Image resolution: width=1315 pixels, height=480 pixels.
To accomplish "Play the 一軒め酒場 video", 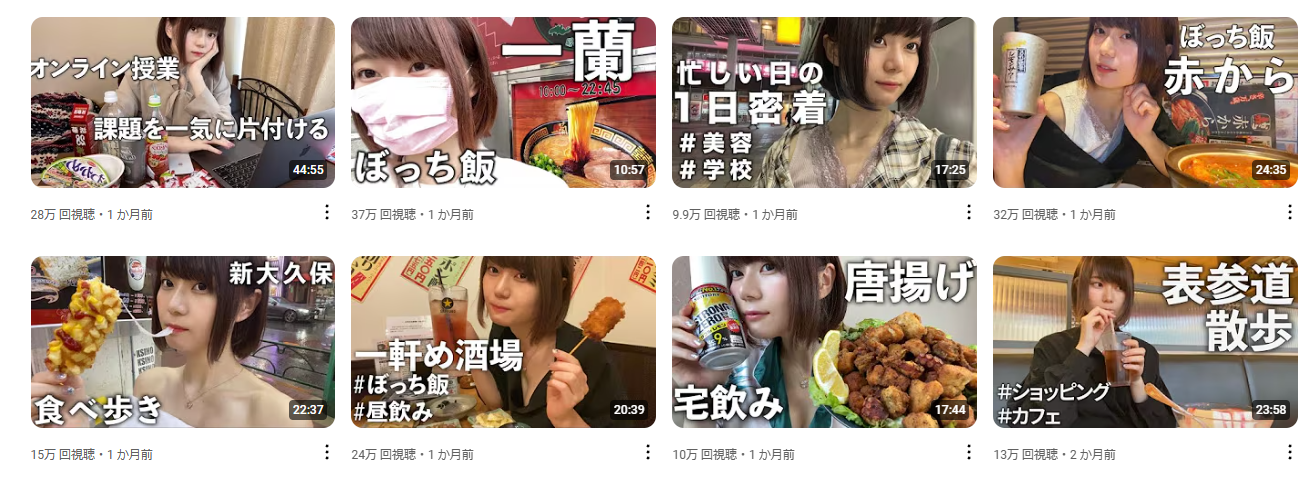I will click(x=503, y=342).
